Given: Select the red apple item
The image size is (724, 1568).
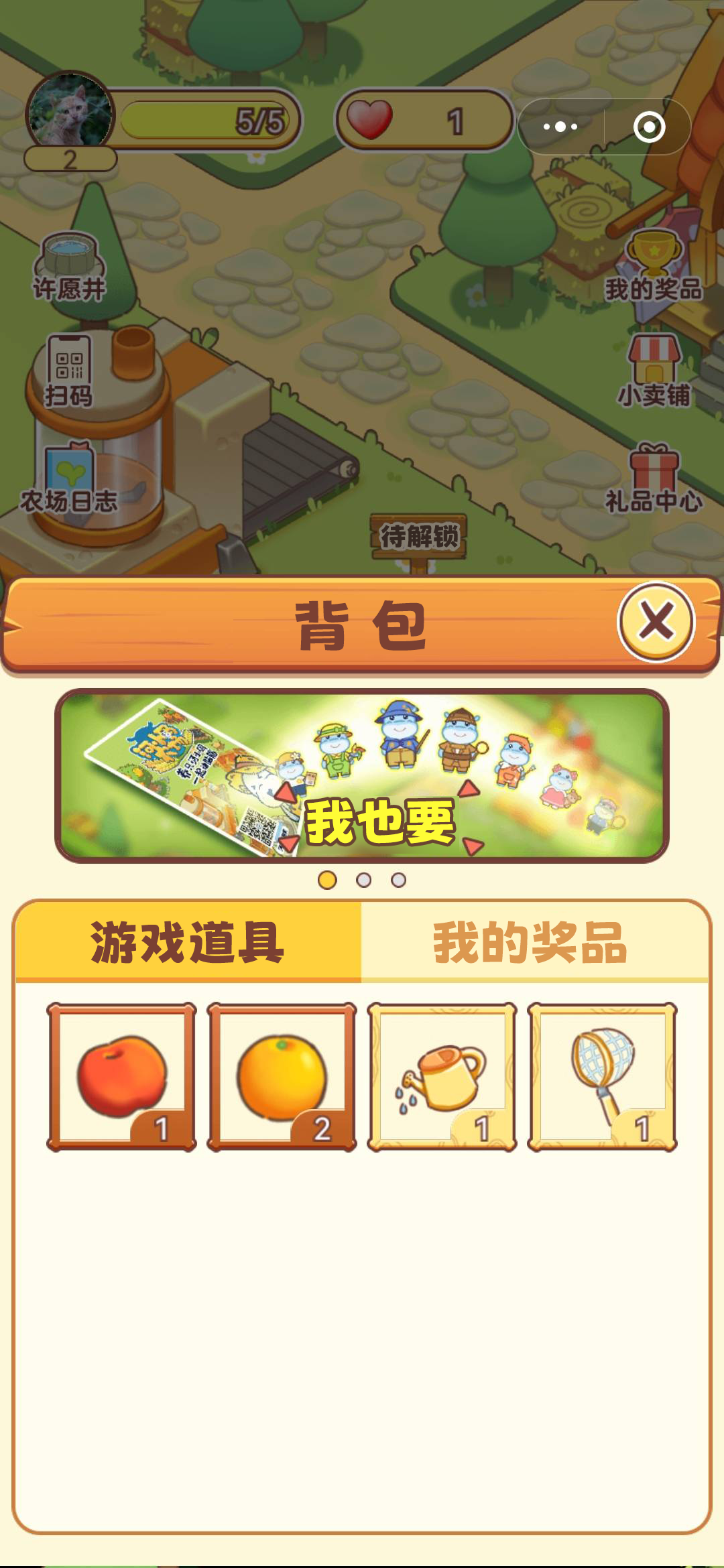Looking at the screenshot, I should tap(121, 1077).
